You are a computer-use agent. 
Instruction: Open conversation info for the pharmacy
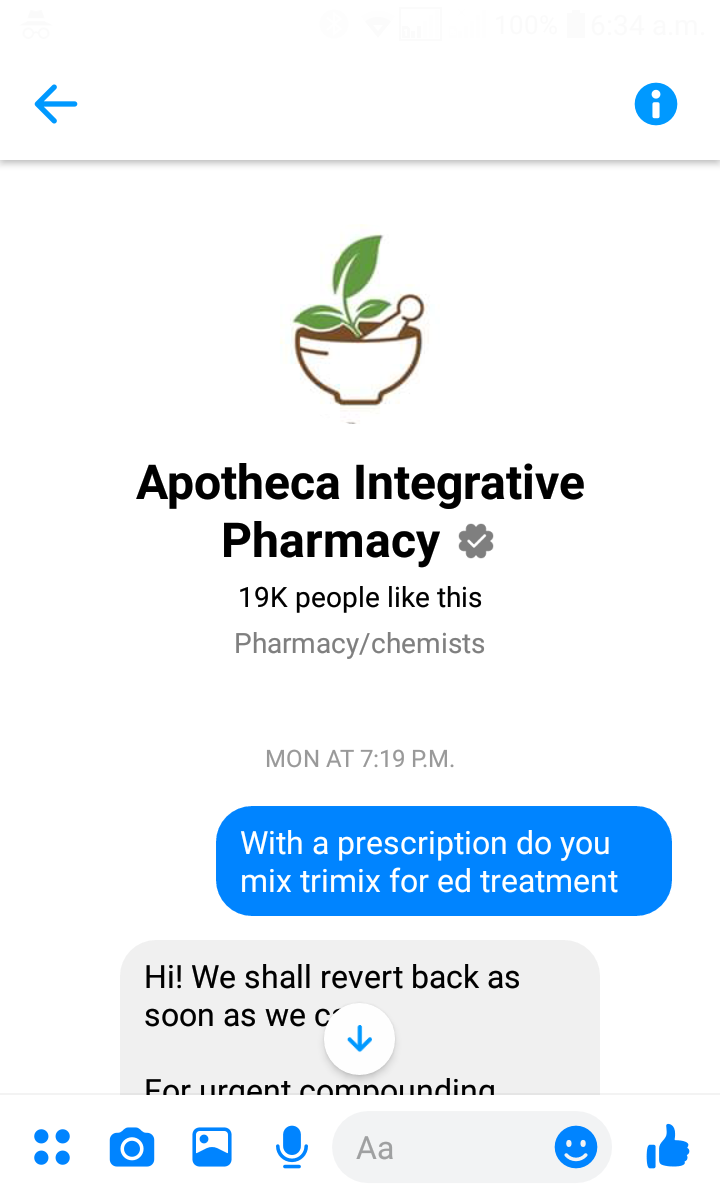click(x=656, y=104)
